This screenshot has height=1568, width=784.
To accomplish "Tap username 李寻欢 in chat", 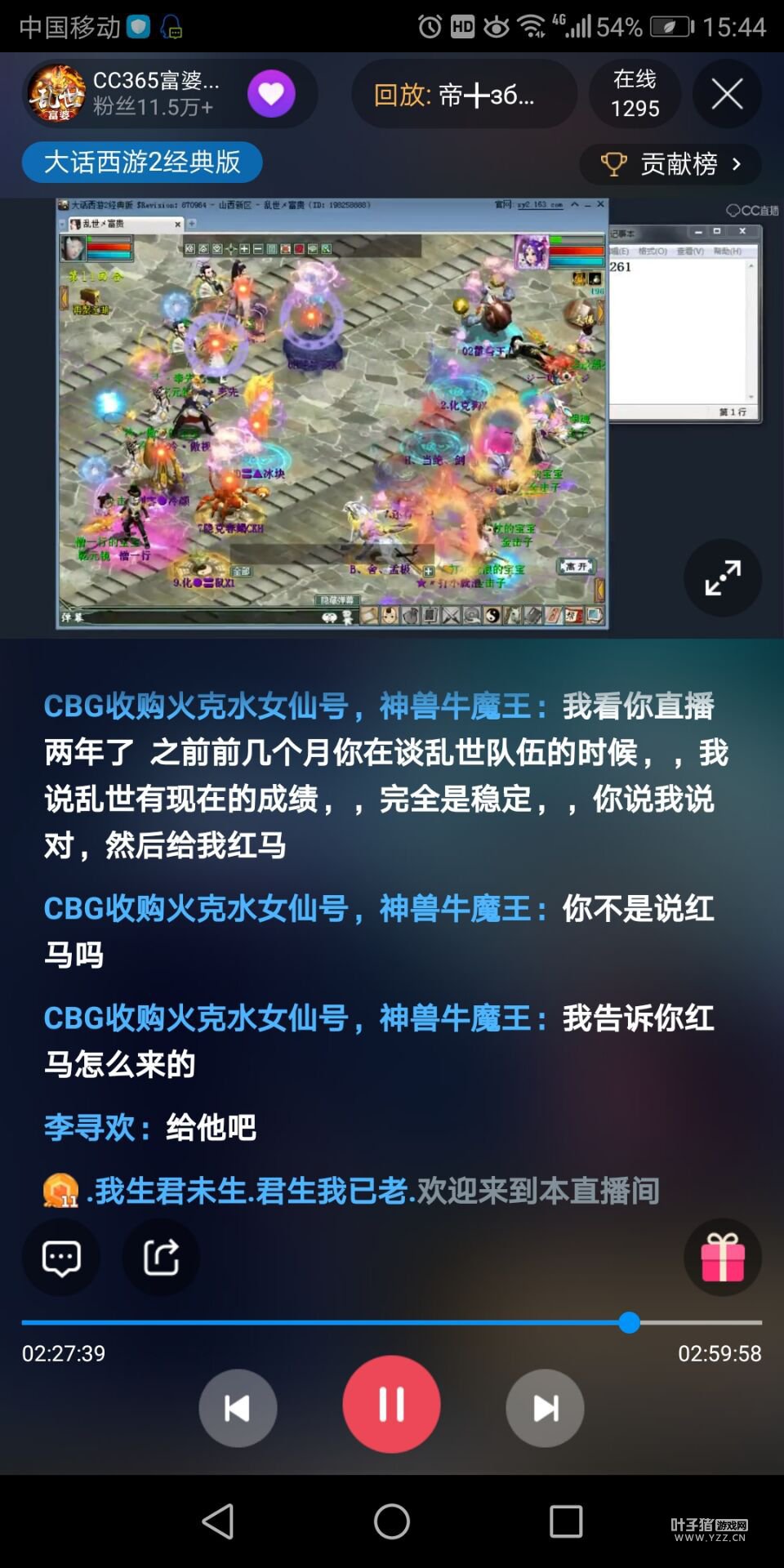I will click(x=88, y=1128).
